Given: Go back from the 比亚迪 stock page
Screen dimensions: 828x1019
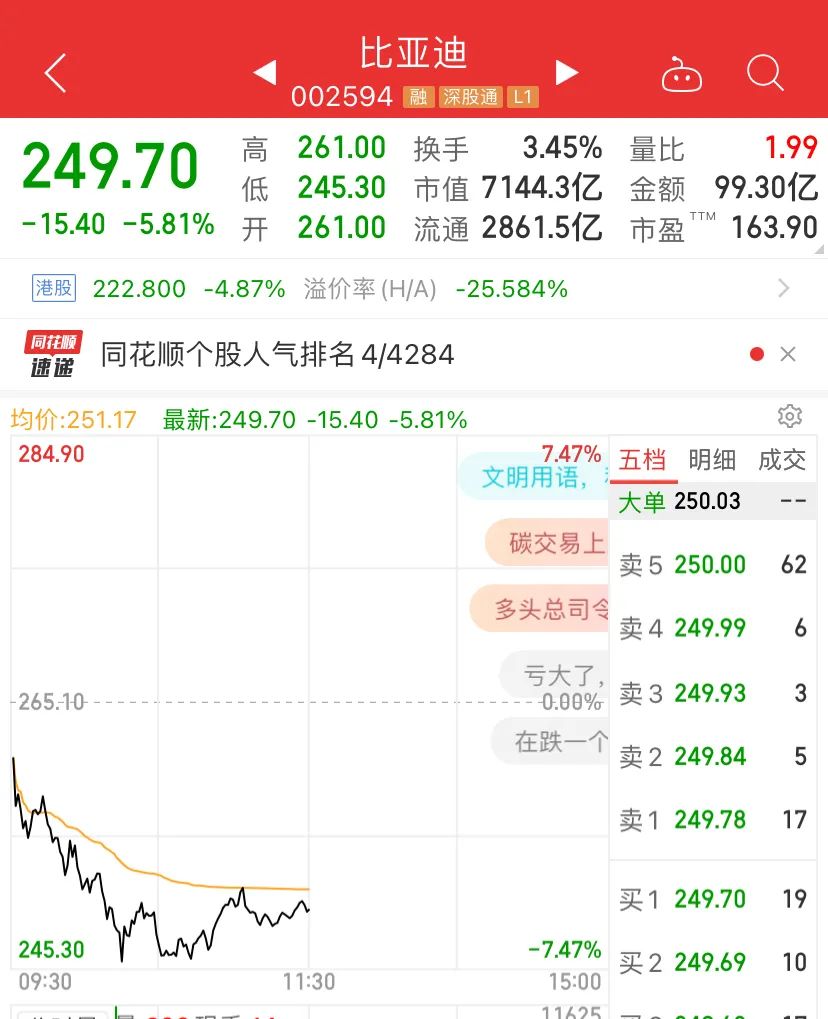Looking at the screenshot, I should 55,73.
